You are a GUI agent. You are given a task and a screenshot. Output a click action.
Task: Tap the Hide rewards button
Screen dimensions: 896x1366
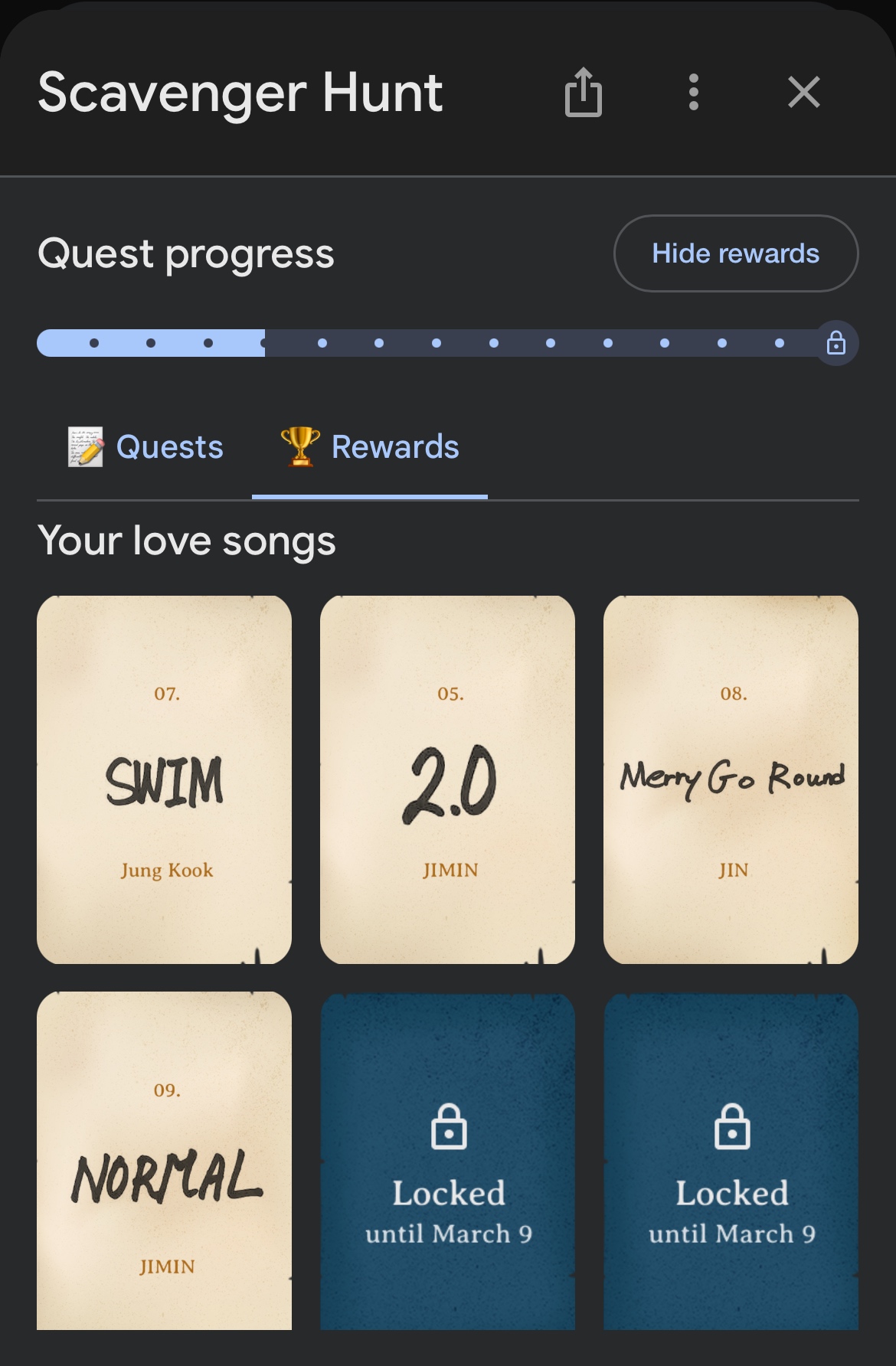pos(735,253)
